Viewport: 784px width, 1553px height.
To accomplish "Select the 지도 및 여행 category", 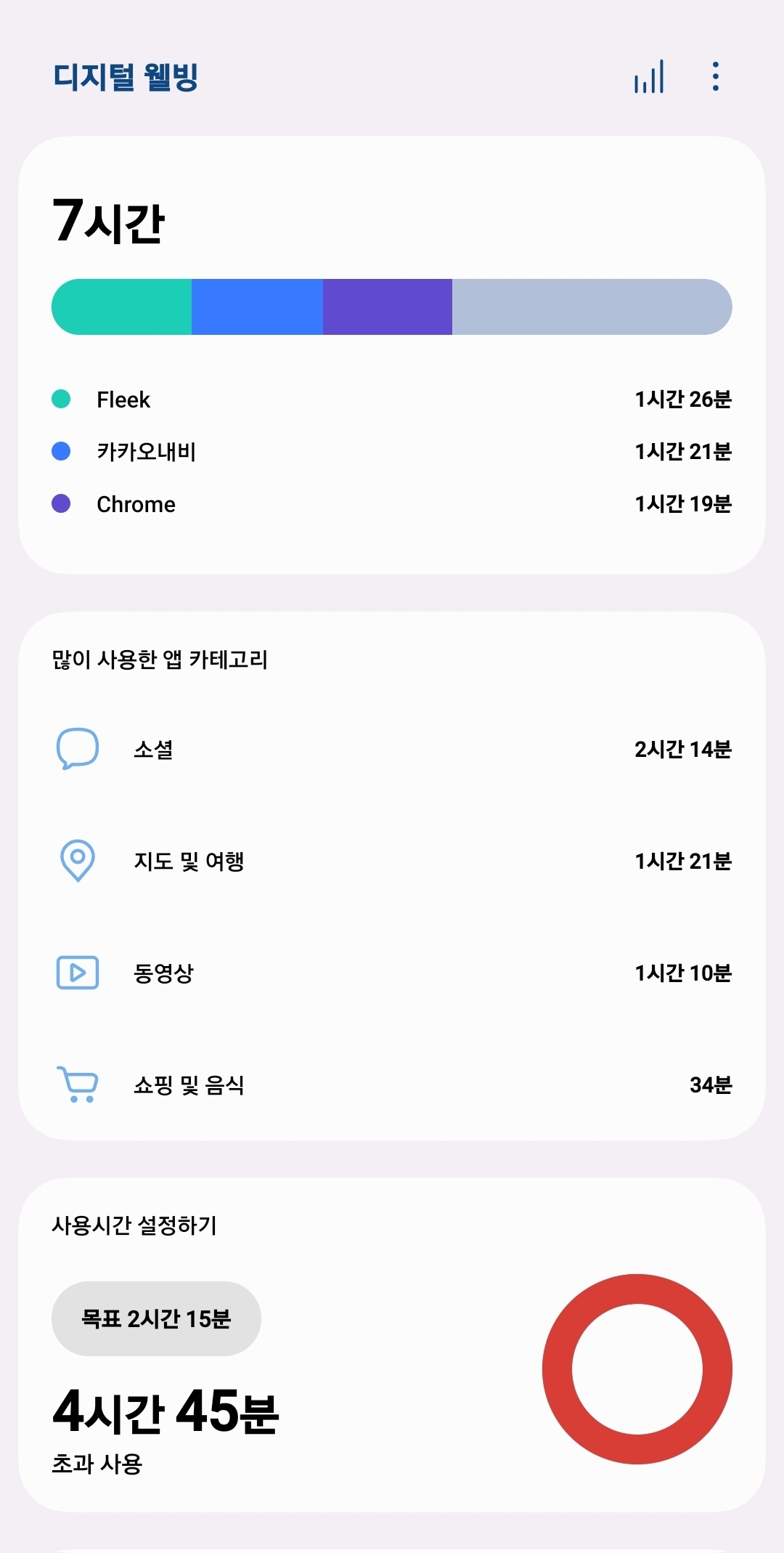I will pyautogui.click(x=392, y=861).
